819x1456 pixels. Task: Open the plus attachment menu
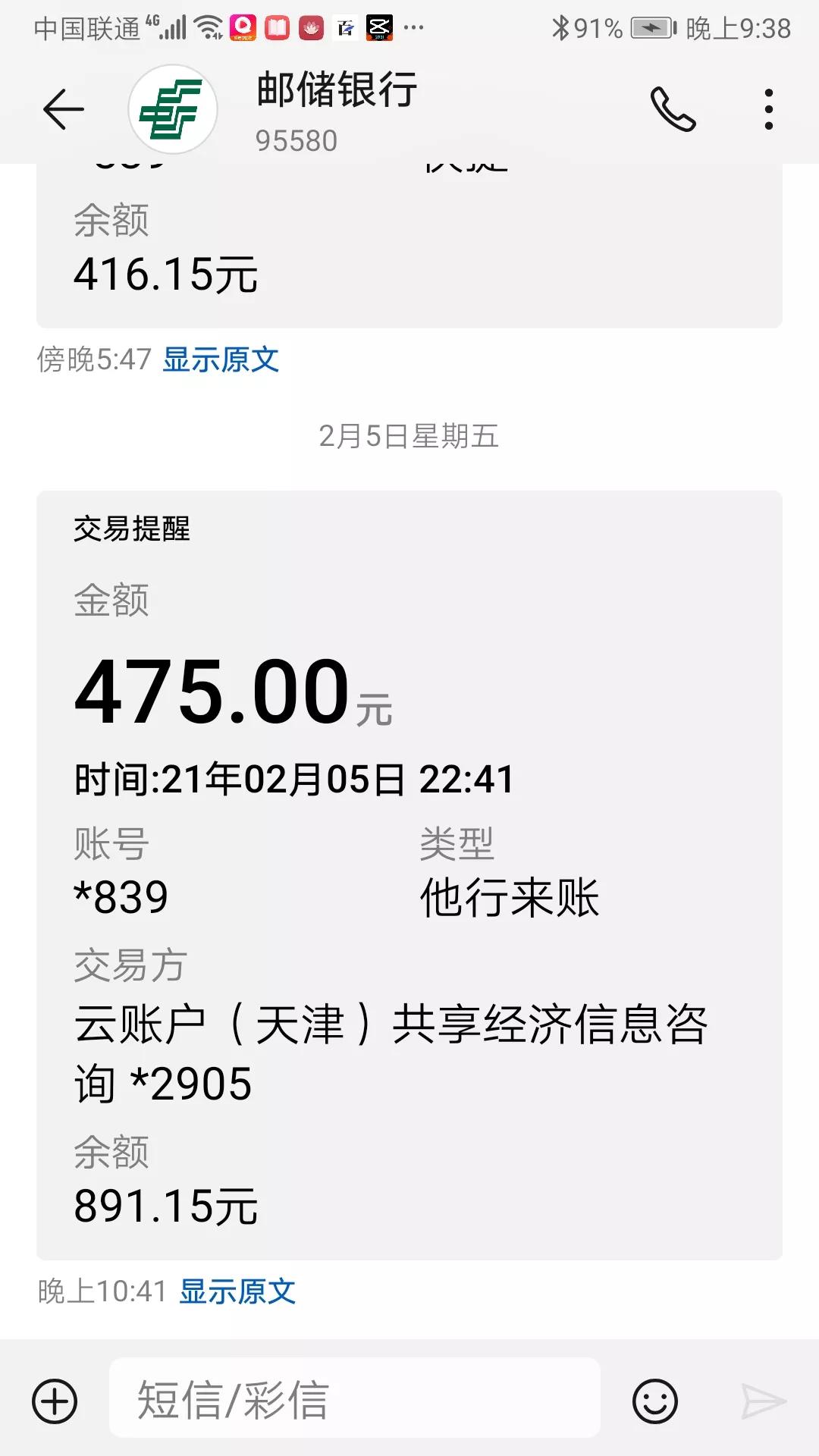(55, 1401)
